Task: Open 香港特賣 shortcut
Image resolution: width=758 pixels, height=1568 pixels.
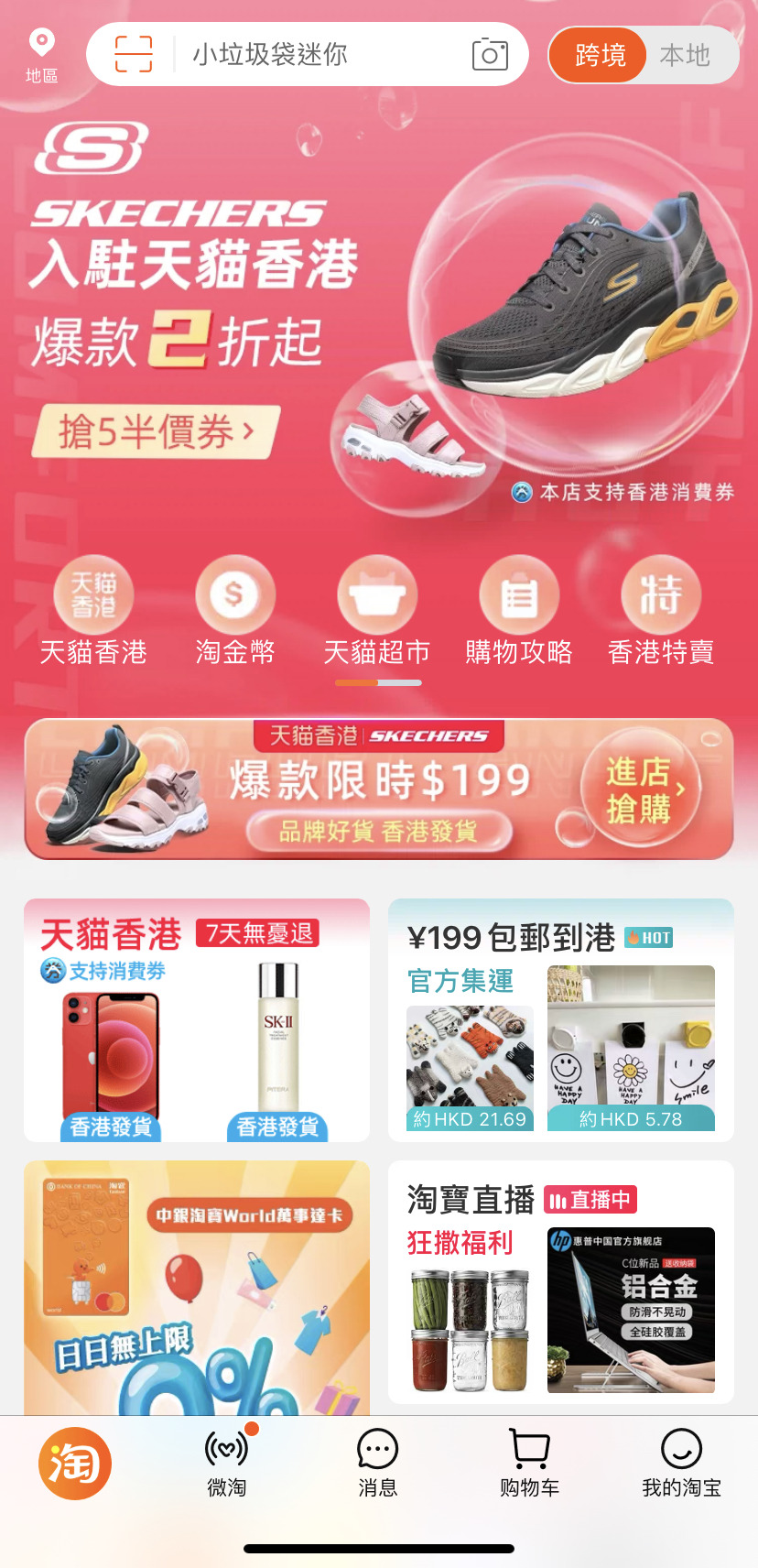Action: pyautogui.click(x=661, y=613)
